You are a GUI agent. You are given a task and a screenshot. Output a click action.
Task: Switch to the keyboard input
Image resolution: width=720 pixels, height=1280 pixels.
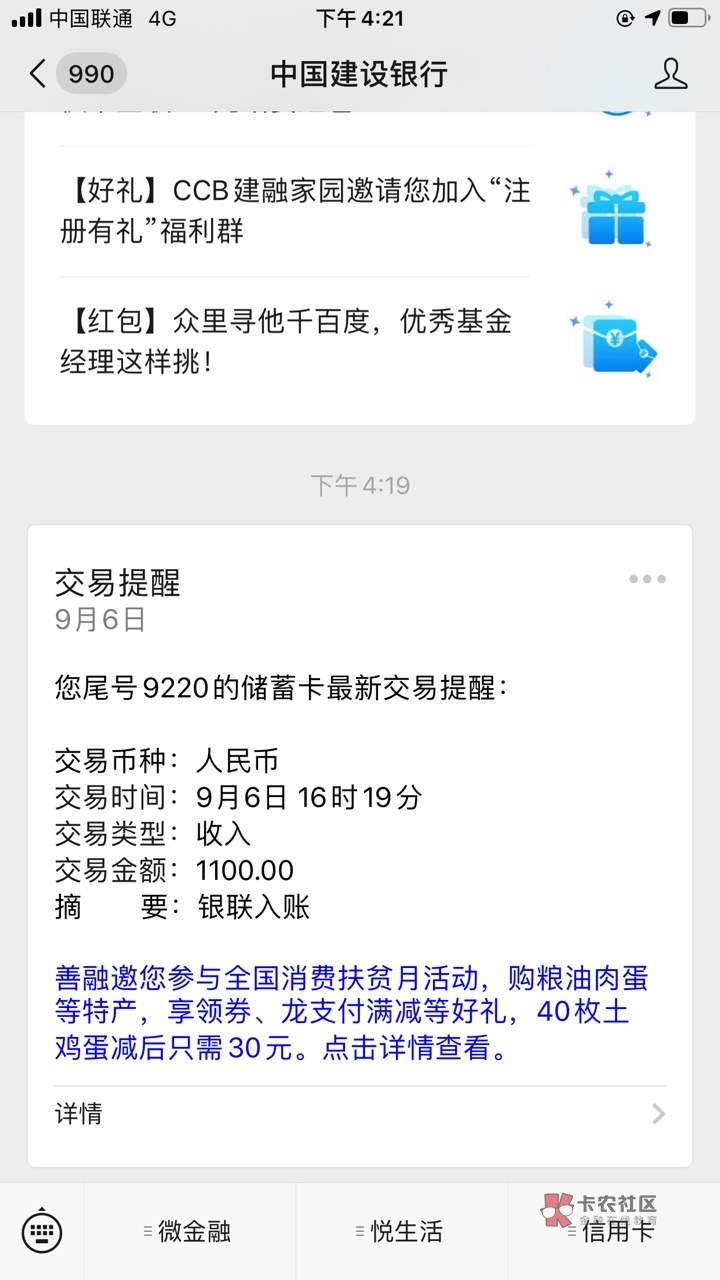42,1231
